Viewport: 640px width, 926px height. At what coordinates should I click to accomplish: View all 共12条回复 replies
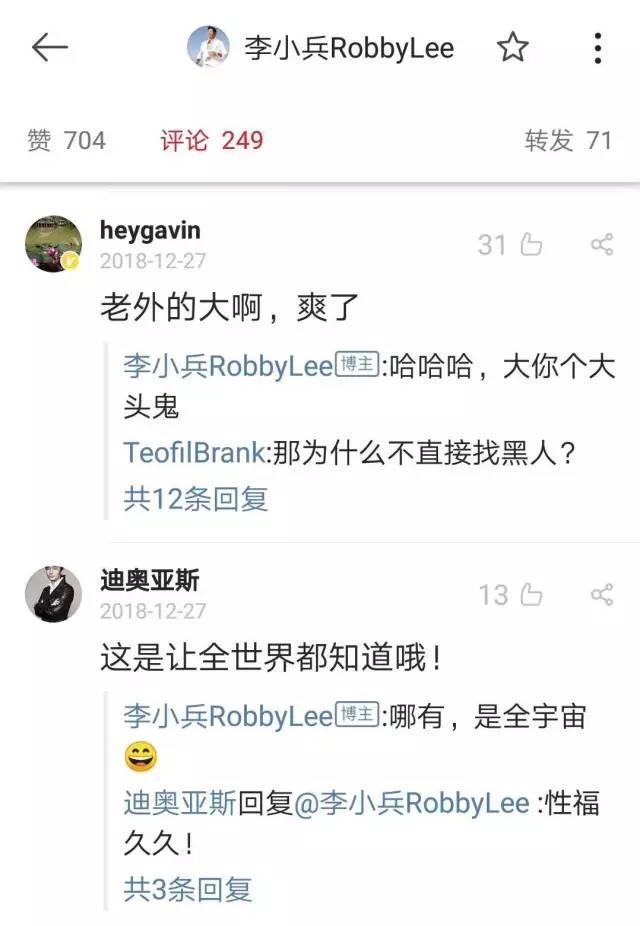[195, 497]
